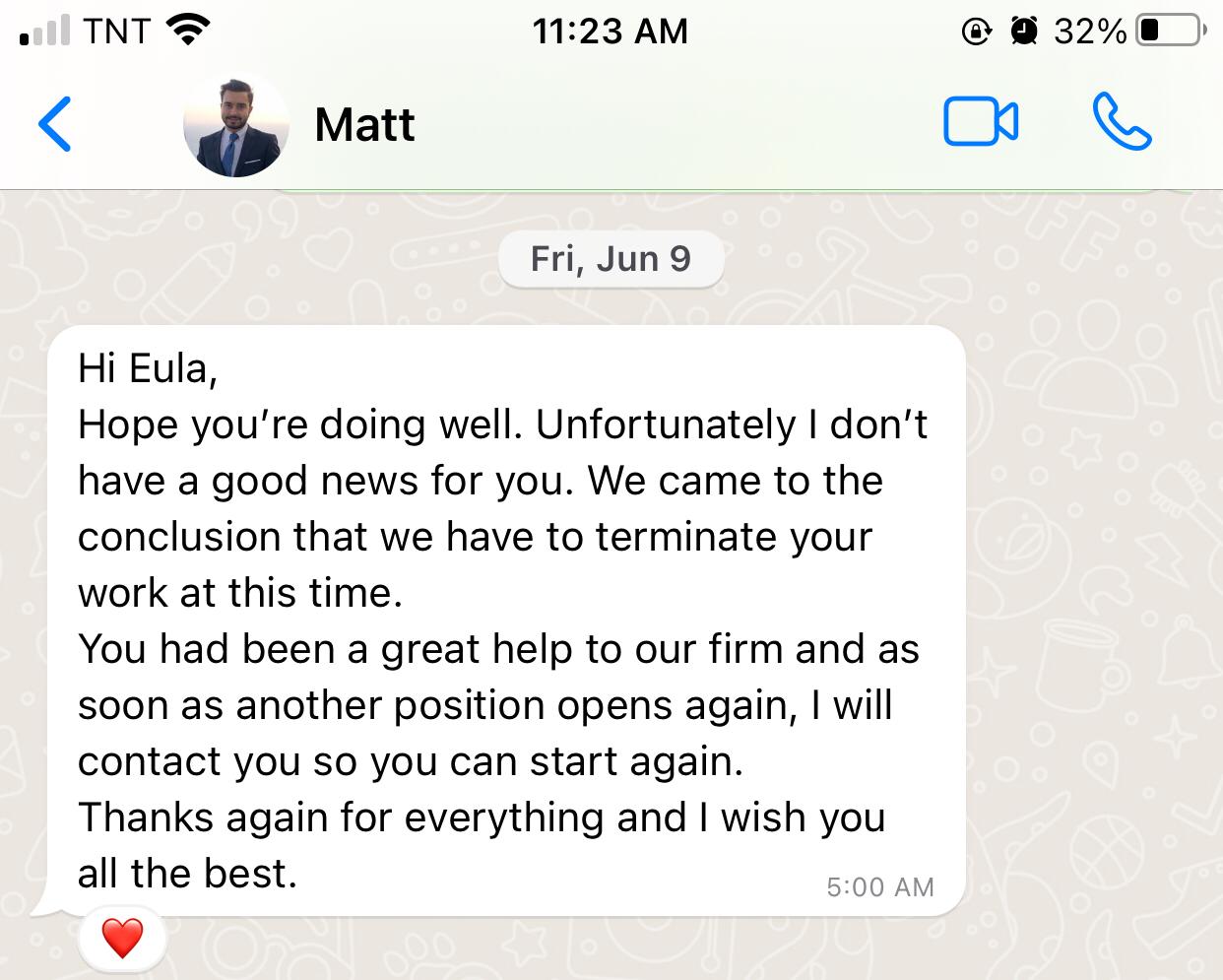Start a voice call with Matt
Viewport: 1223px width, 980px height.
coord(1122,122)
